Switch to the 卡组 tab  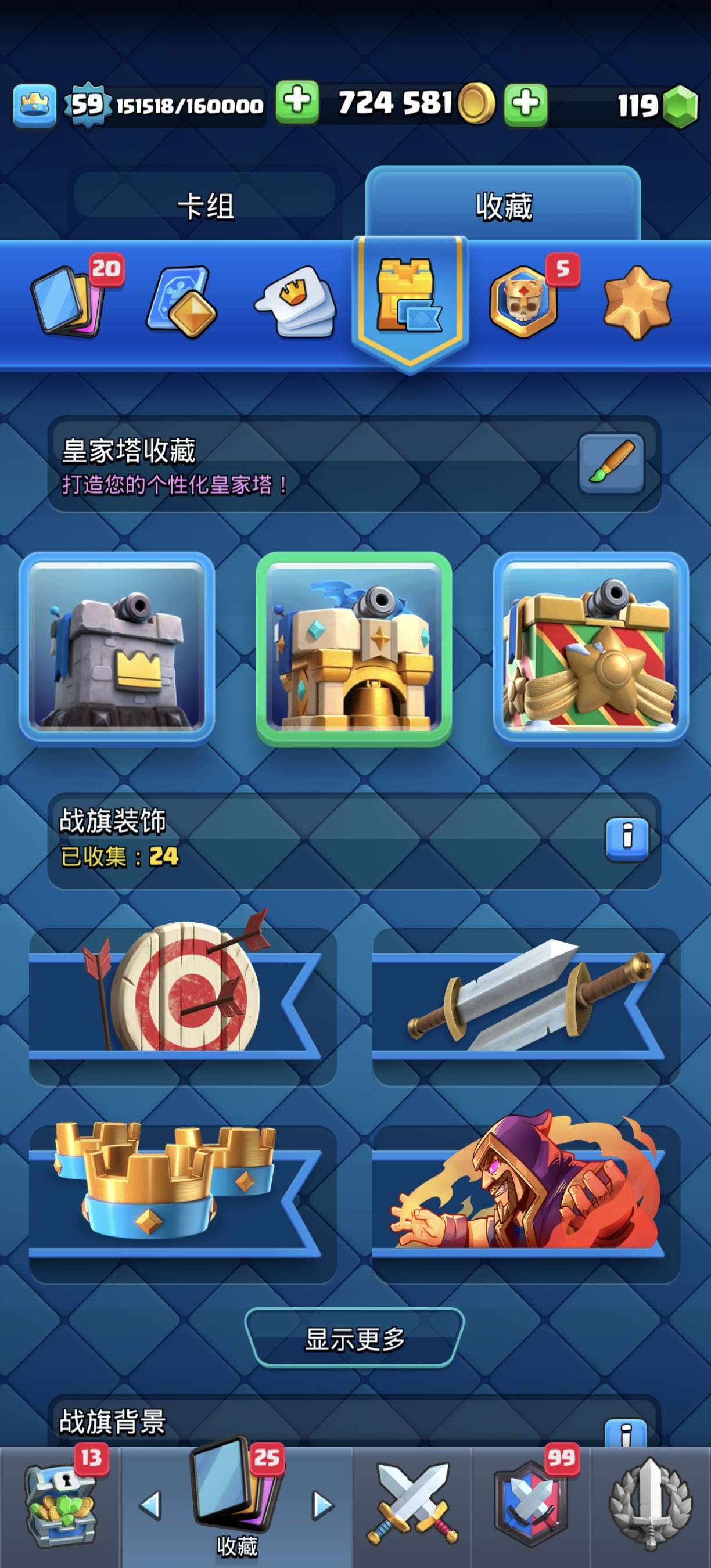(205, 206)
